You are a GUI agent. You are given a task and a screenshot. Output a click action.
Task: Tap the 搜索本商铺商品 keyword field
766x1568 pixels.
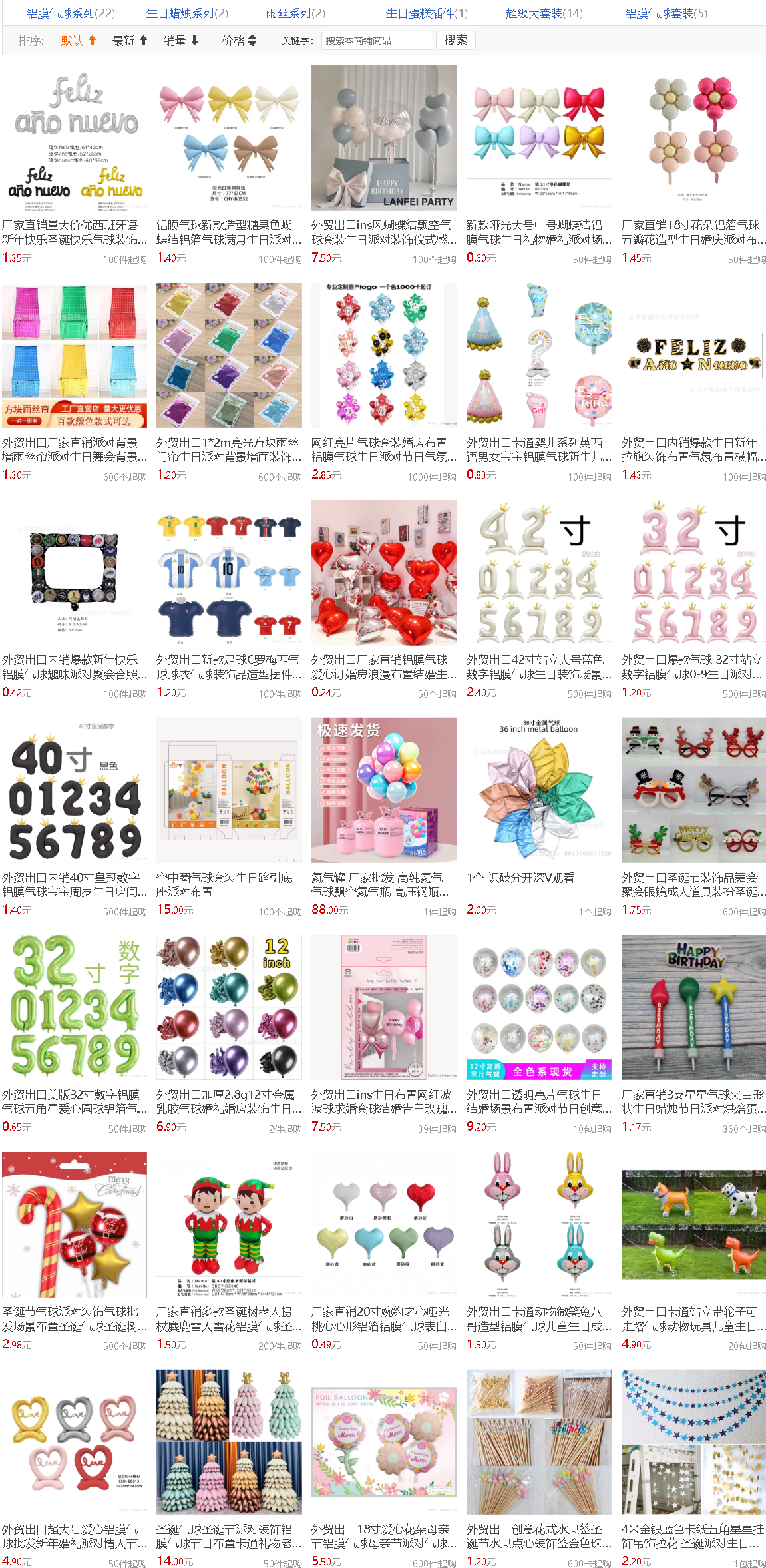point(377,41)
